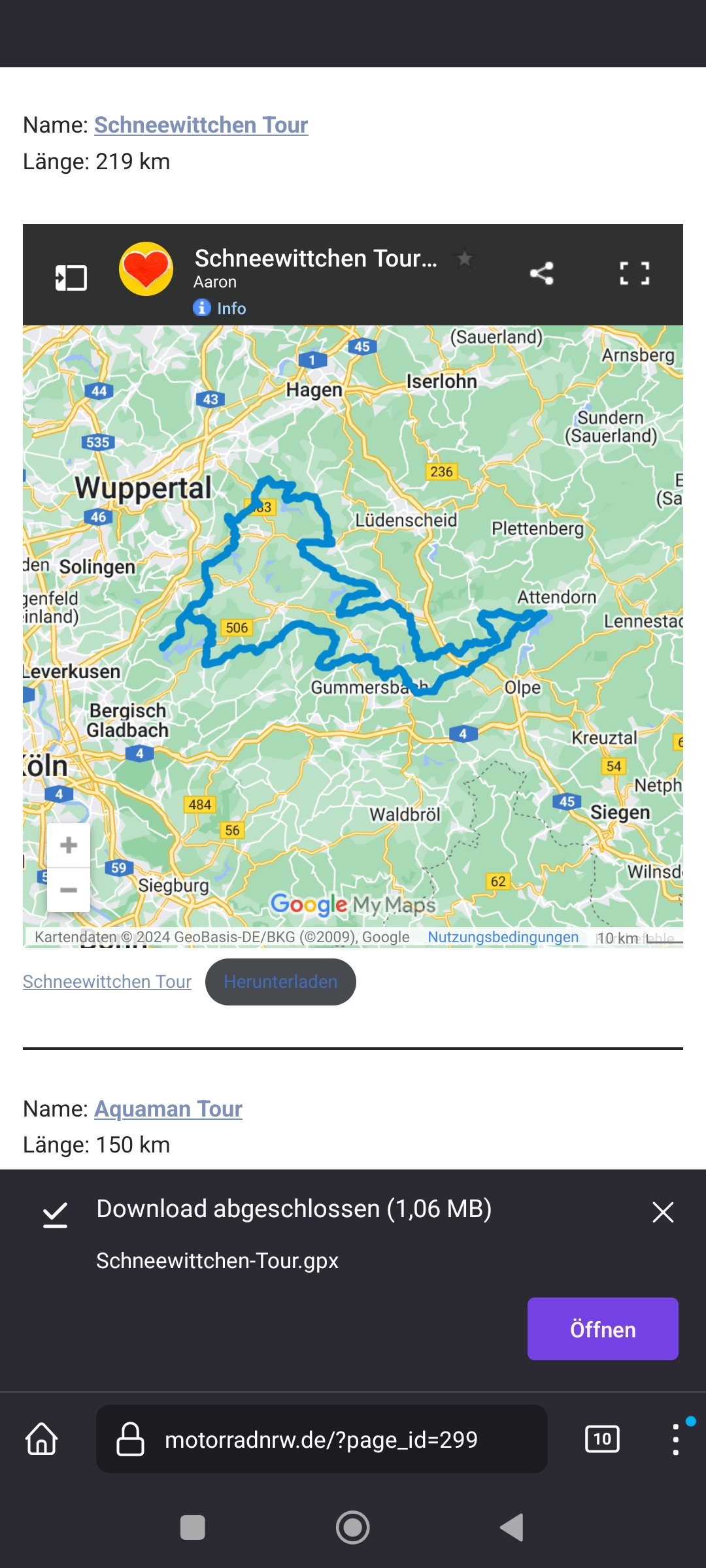The width and height of the screenshot is (706, 1568).
Task: Edit the motorradnrw.de address bar
Action: point(322,1439)
